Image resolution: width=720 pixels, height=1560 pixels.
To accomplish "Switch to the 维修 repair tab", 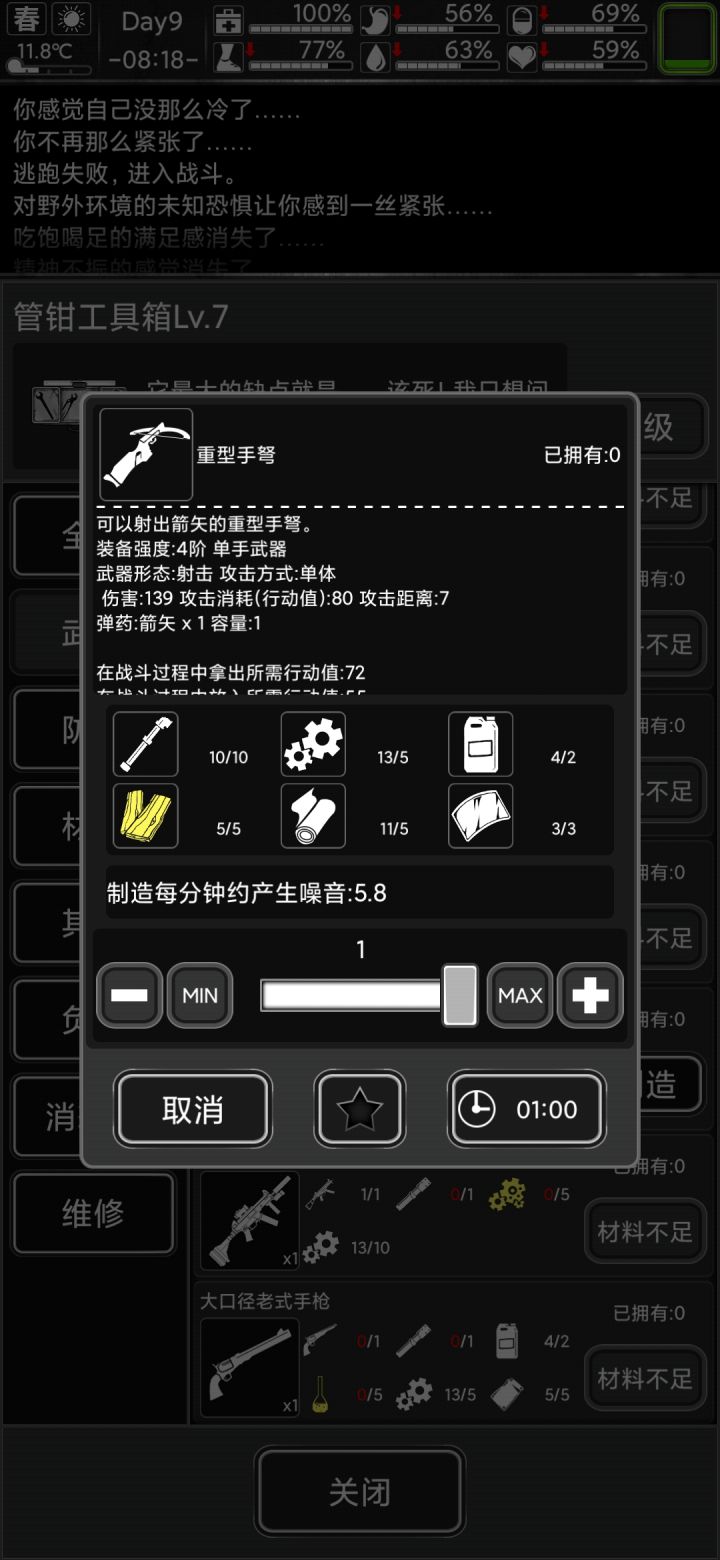I will (x=93, y=1213).
